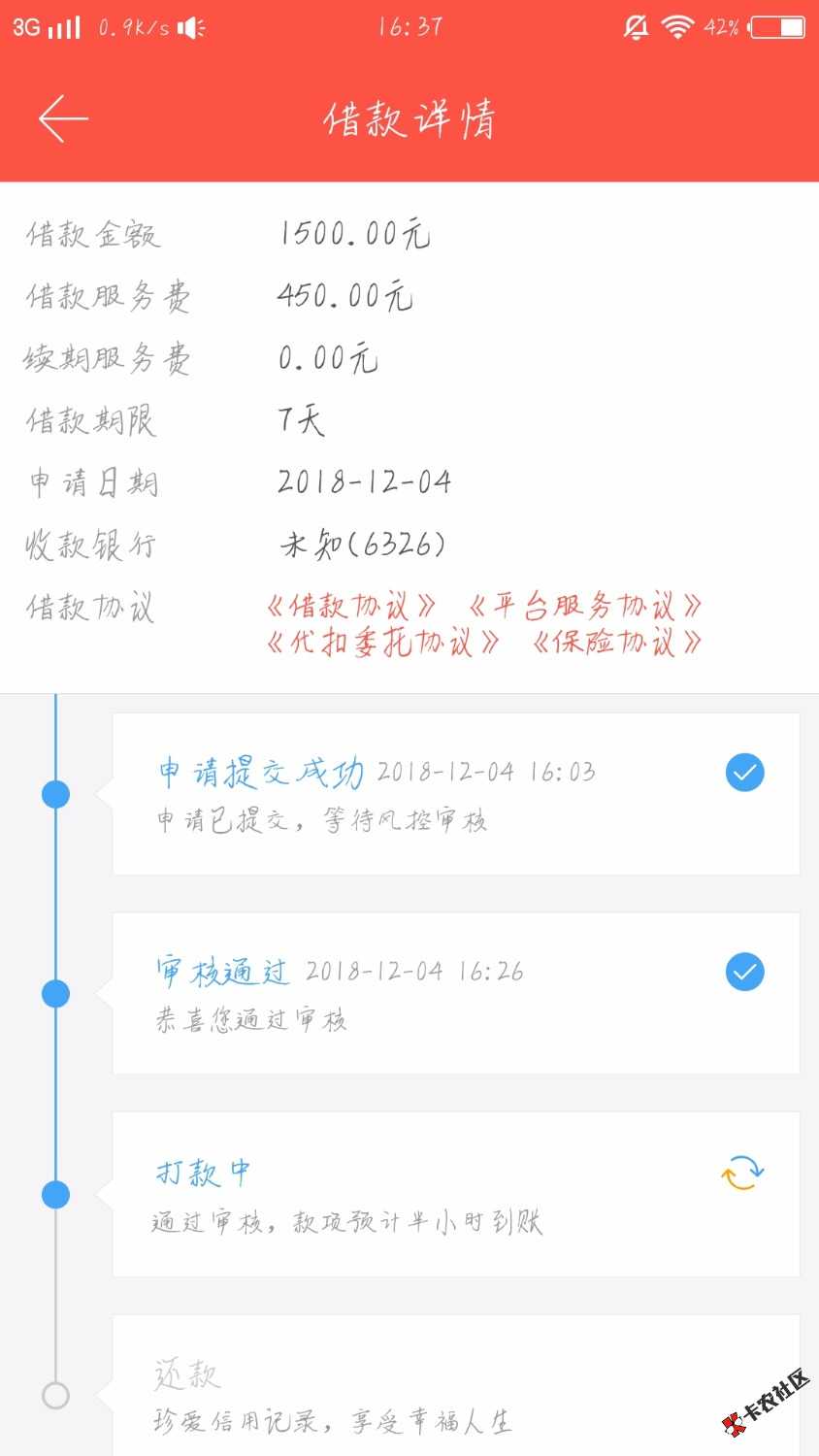View the 《代扣委托协议》 agreement
Image resolution: width=819 pixels, height=1456 pixels.
click(383, 643)
